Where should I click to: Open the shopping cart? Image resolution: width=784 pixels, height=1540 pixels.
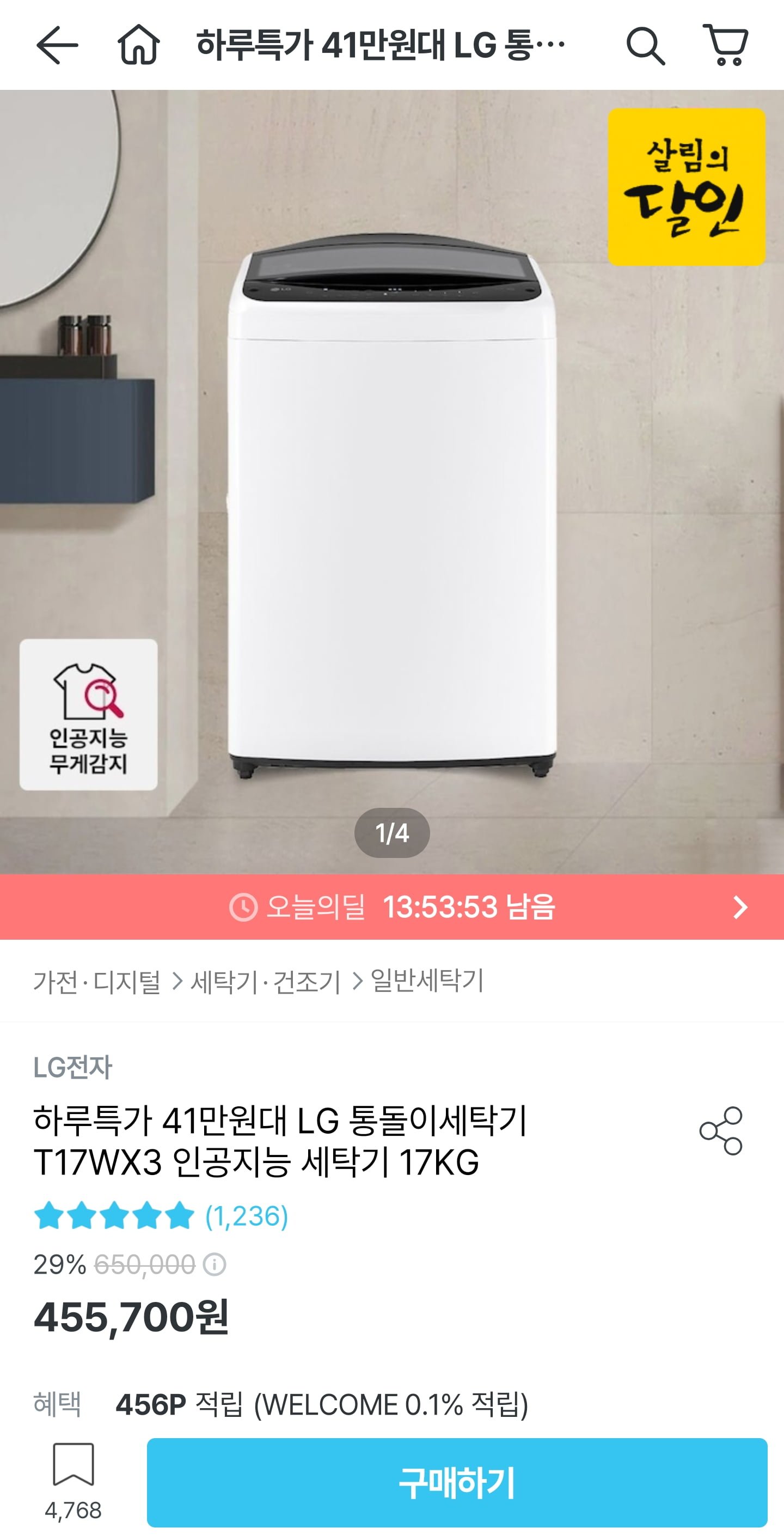725,45
